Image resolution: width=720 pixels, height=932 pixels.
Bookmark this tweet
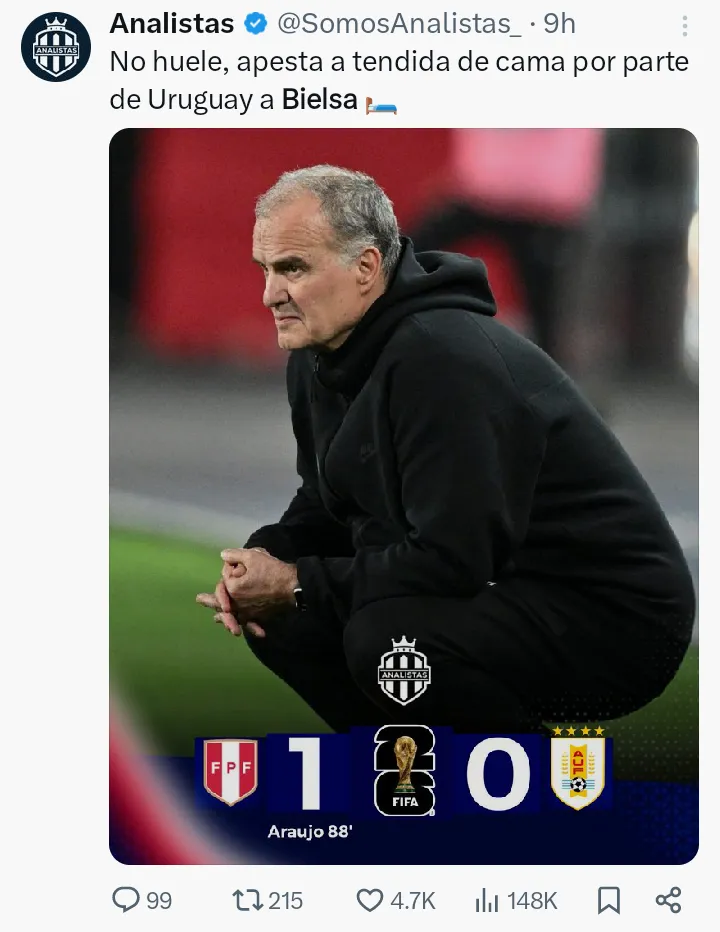click(x=608, y=900)
